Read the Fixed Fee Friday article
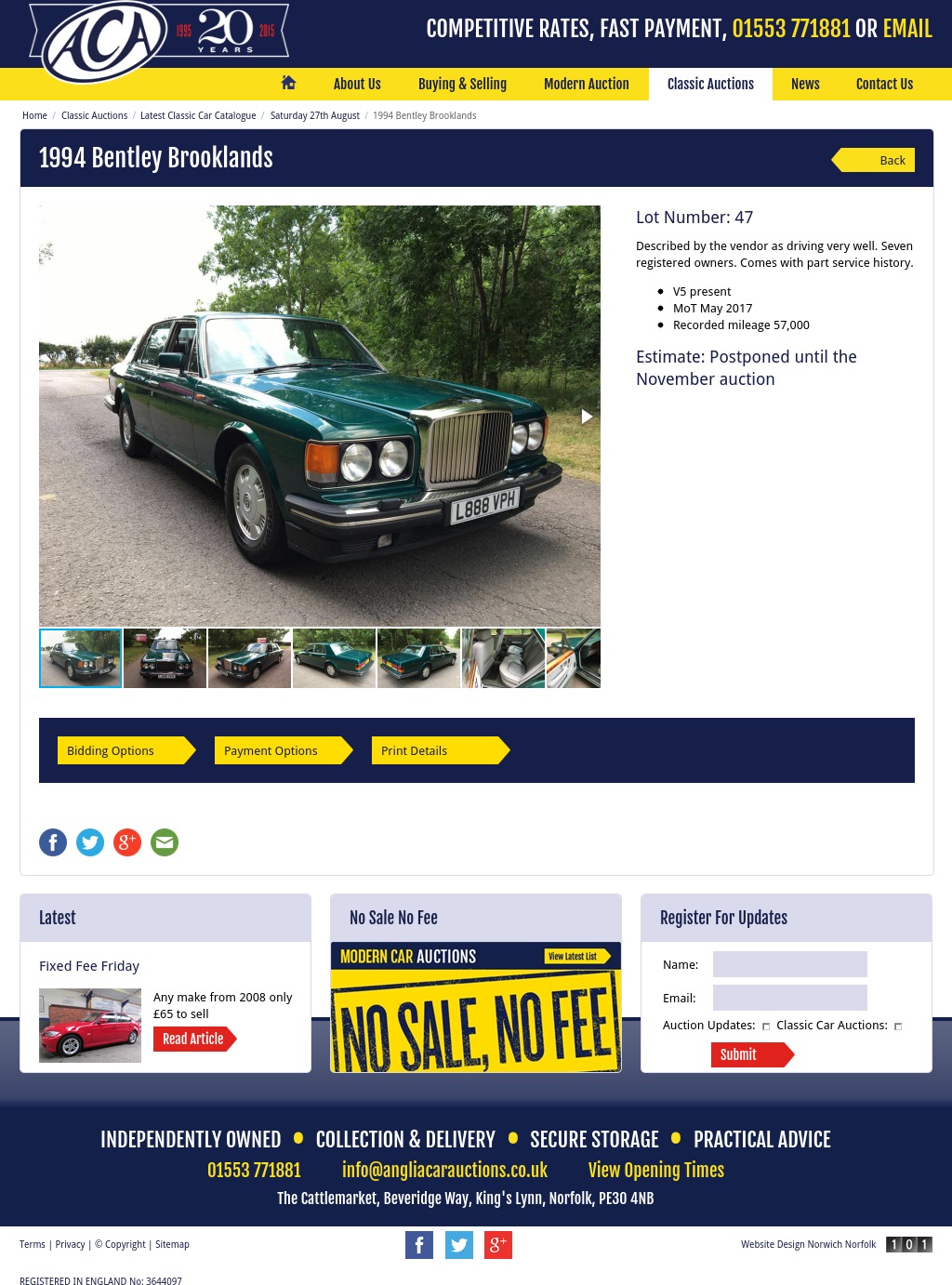Screen dimensions: 952x1285 tap(192, 1039)
